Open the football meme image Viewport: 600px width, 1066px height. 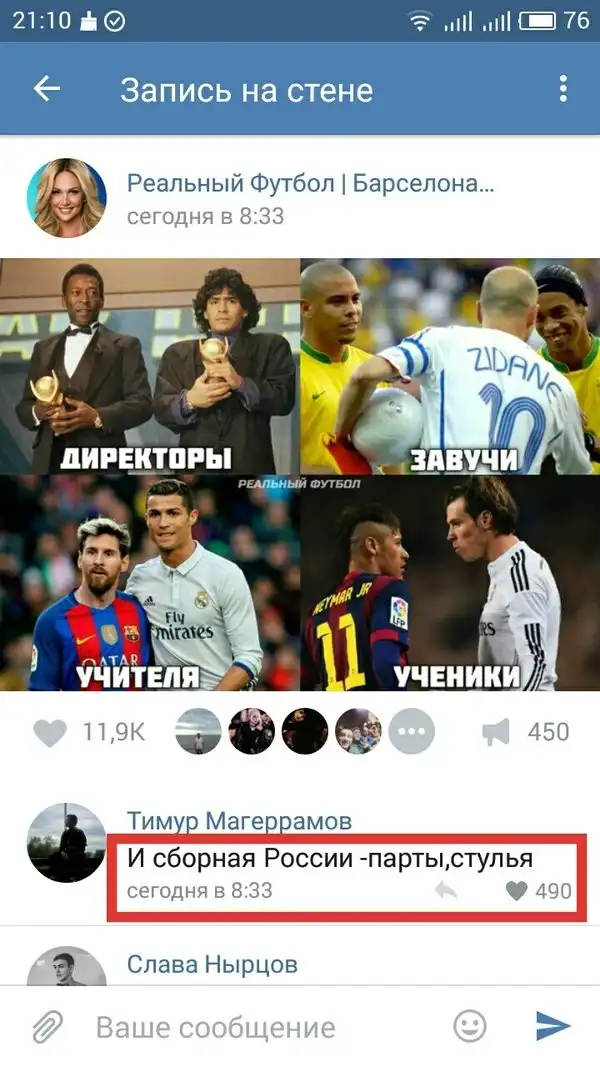(x=300, y=475)
